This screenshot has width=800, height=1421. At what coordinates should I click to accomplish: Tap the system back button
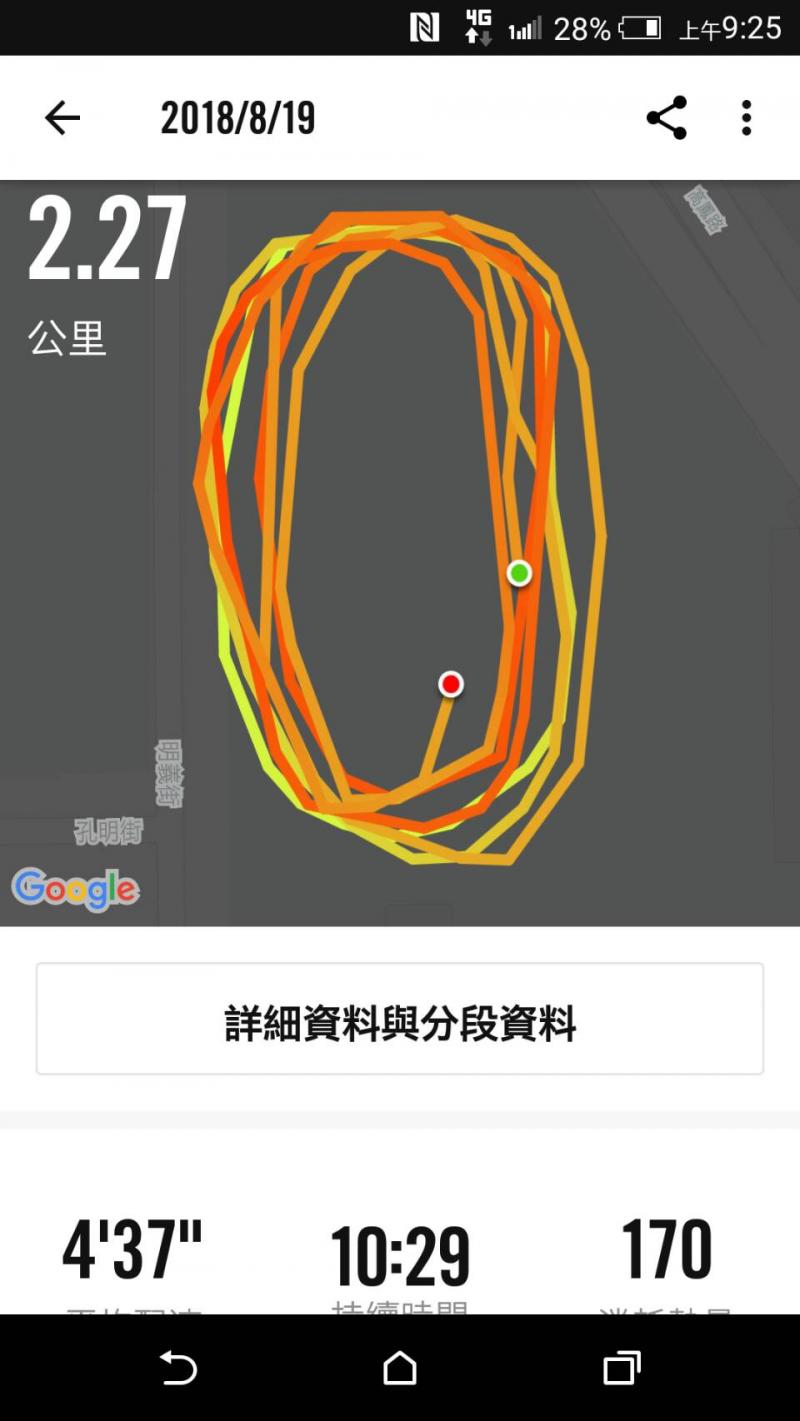coord(179,1368)
